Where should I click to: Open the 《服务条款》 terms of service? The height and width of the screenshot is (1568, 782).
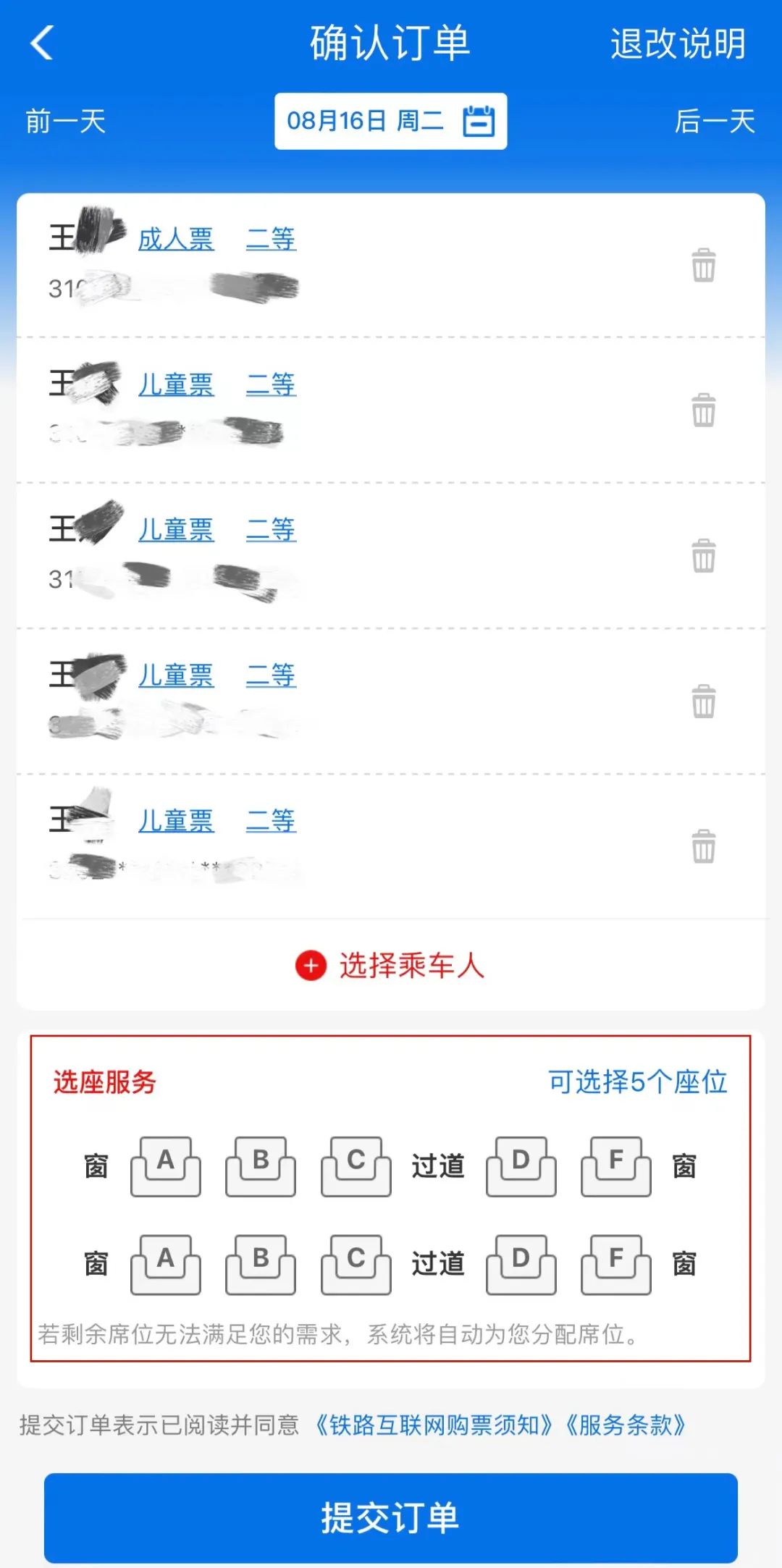tap(626, 1425)
